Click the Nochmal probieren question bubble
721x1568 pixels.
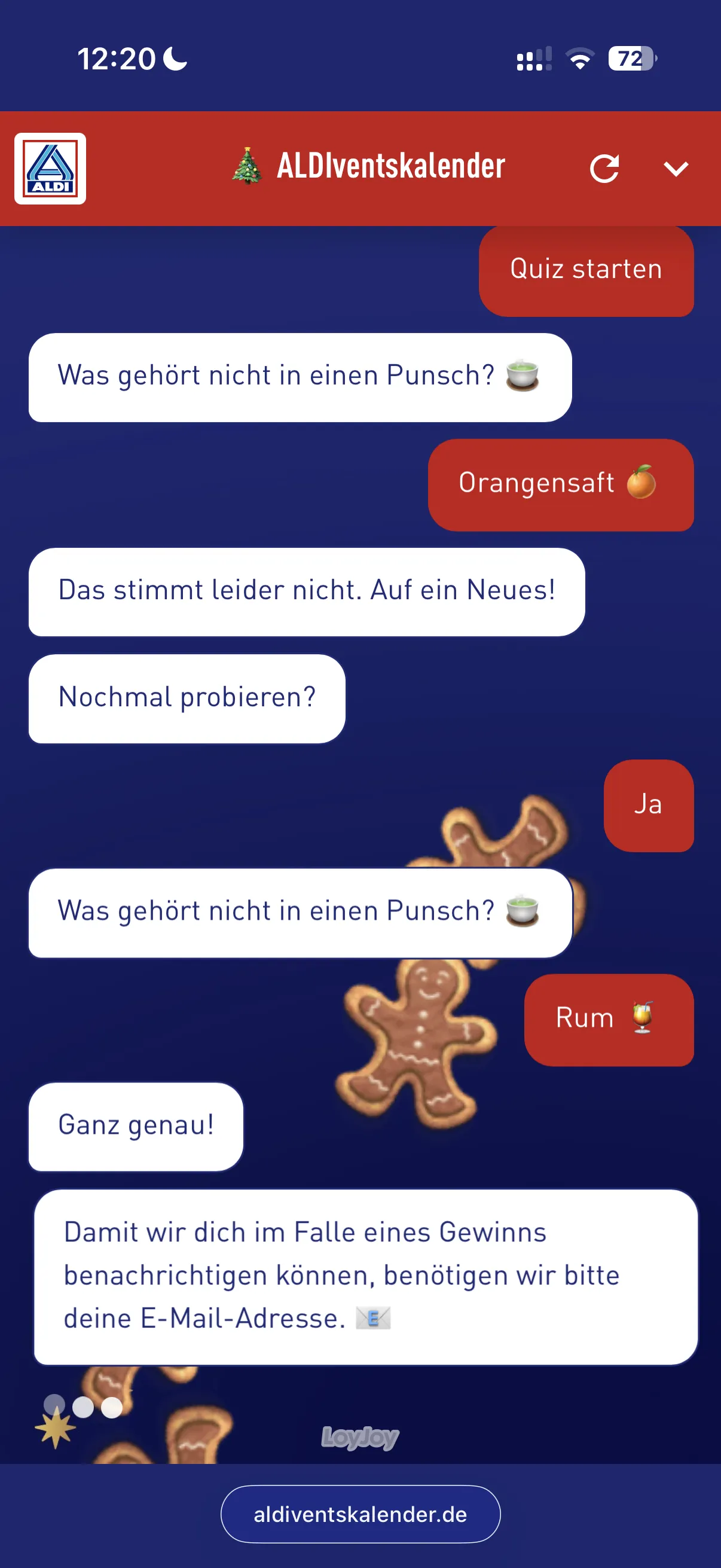(187, 697)
